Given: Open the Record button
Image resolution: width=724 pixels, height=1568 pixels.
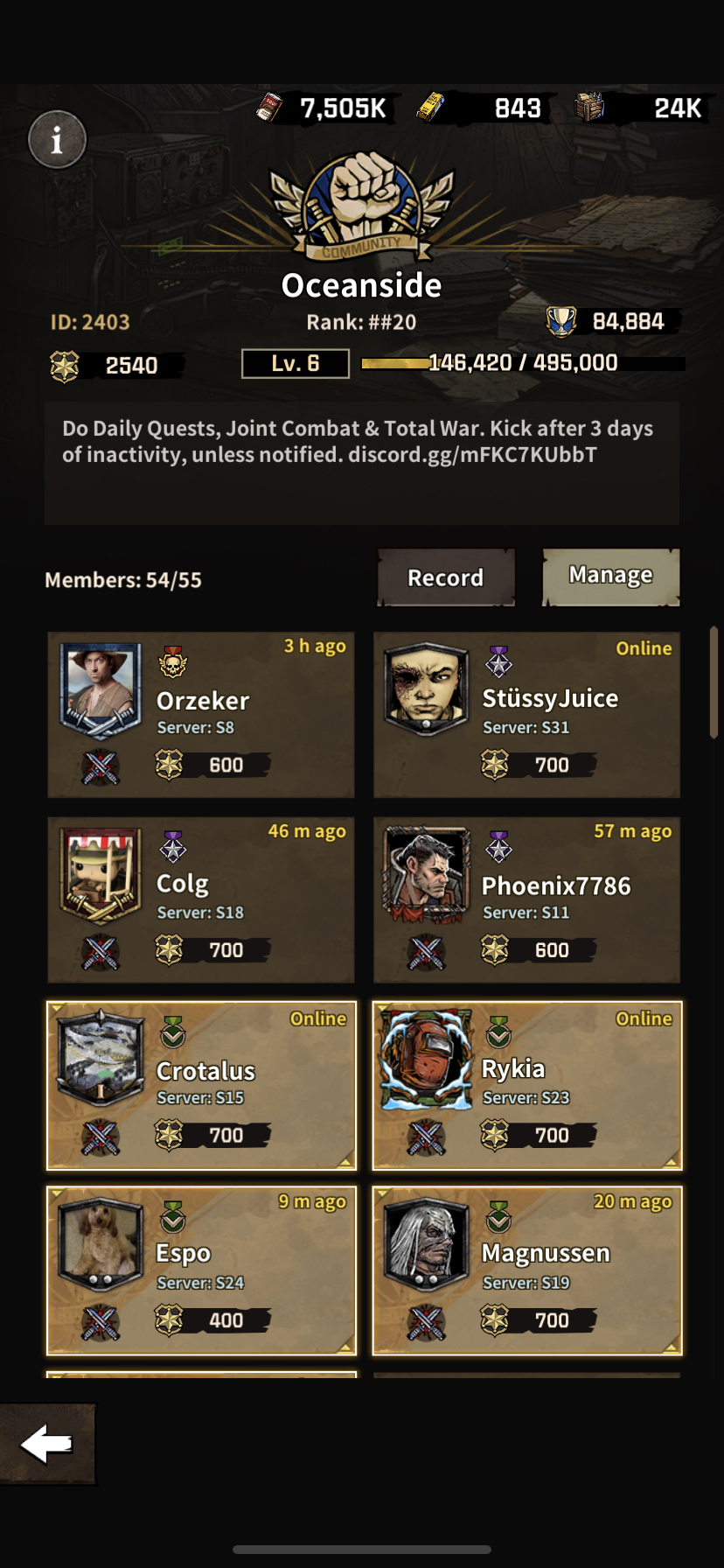Looking at the screenshot, I should tap(446, 577).
